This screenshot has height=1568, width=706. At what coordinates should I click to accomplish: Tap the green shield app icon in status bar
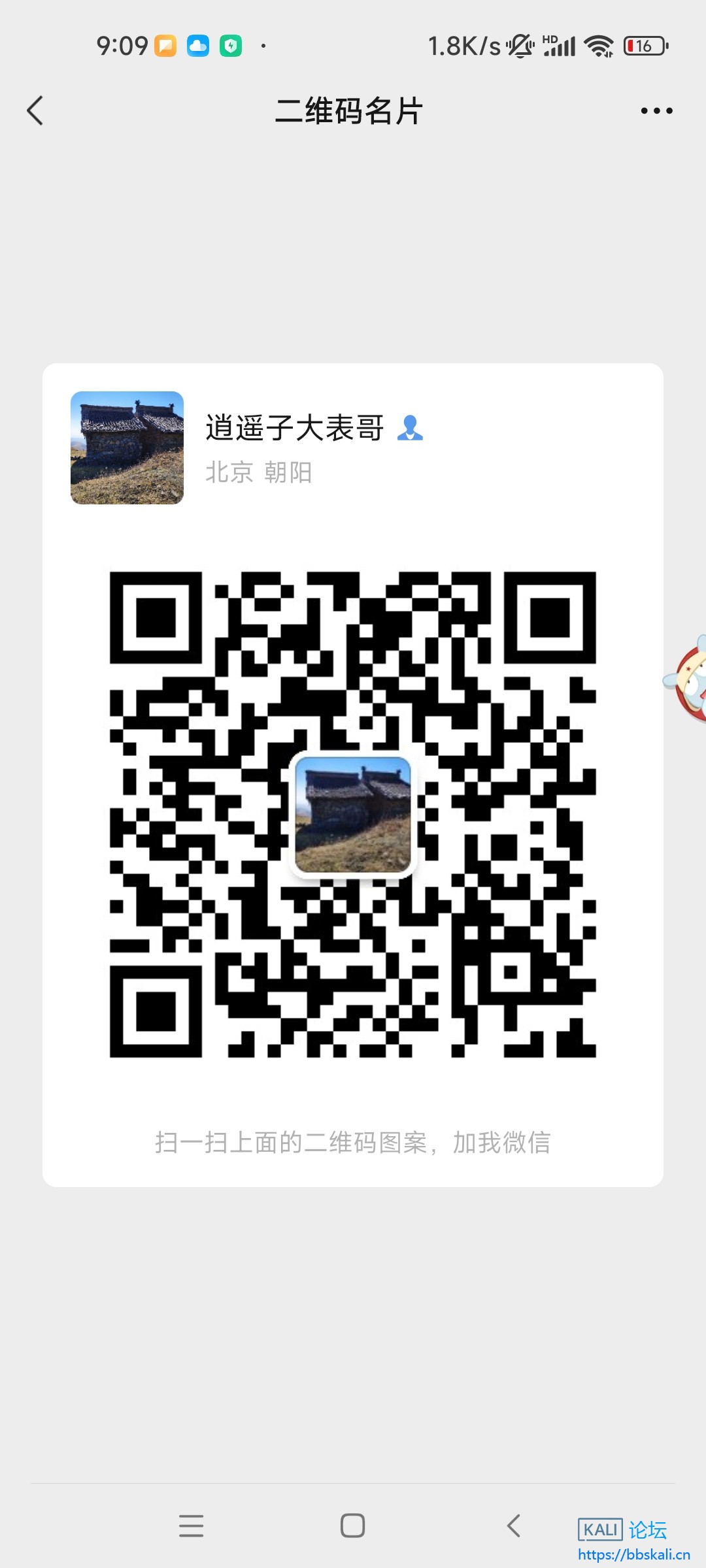pyautogui.click(x=232, y=45)
